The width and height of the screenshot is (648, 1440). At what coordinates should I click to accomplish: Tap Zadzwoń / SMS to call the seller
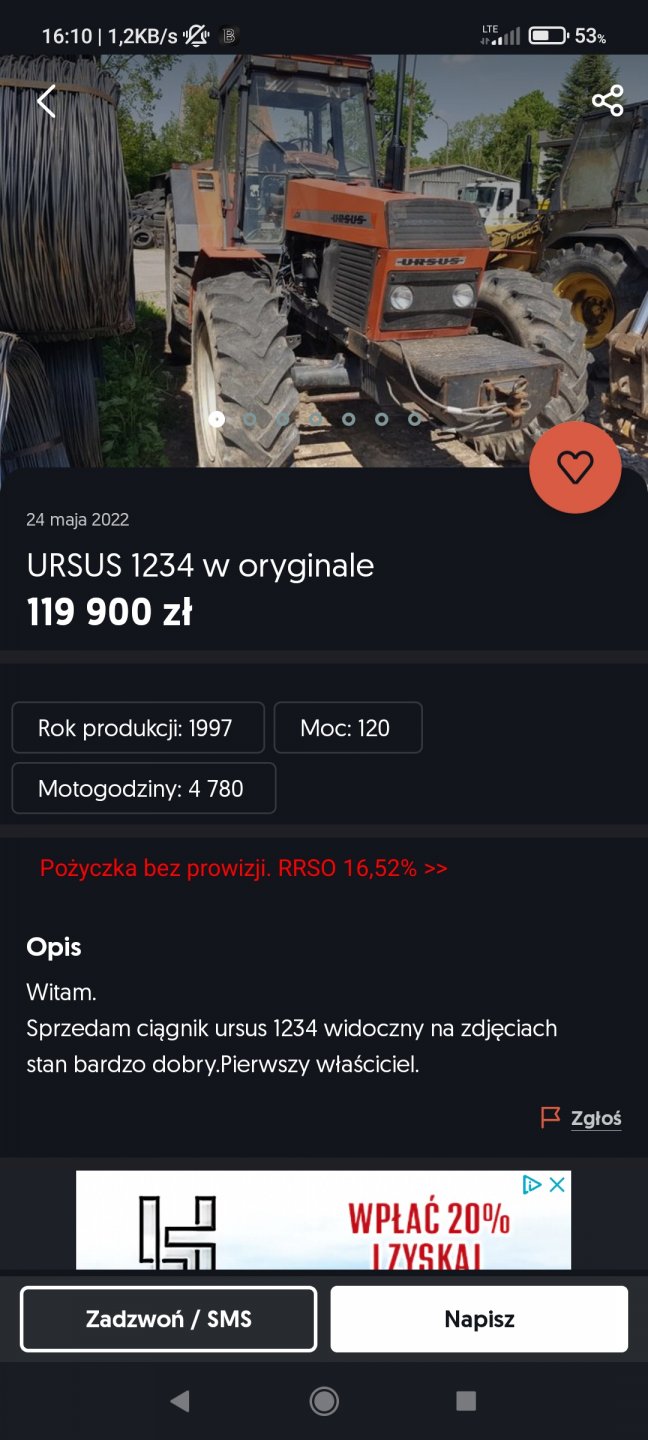(168, 1319)
